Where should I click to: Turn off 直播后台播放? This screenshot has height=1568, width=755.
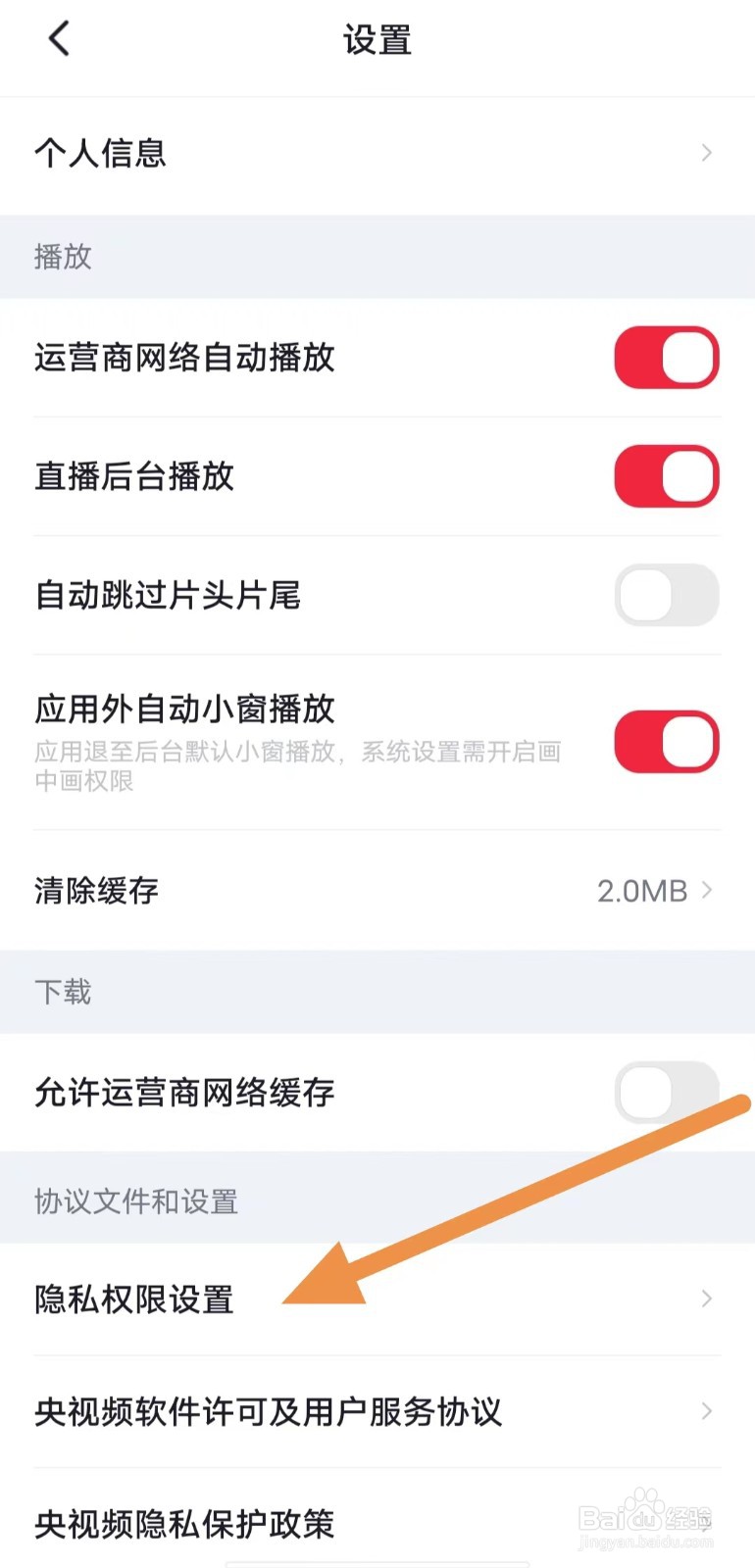[666, 476]
